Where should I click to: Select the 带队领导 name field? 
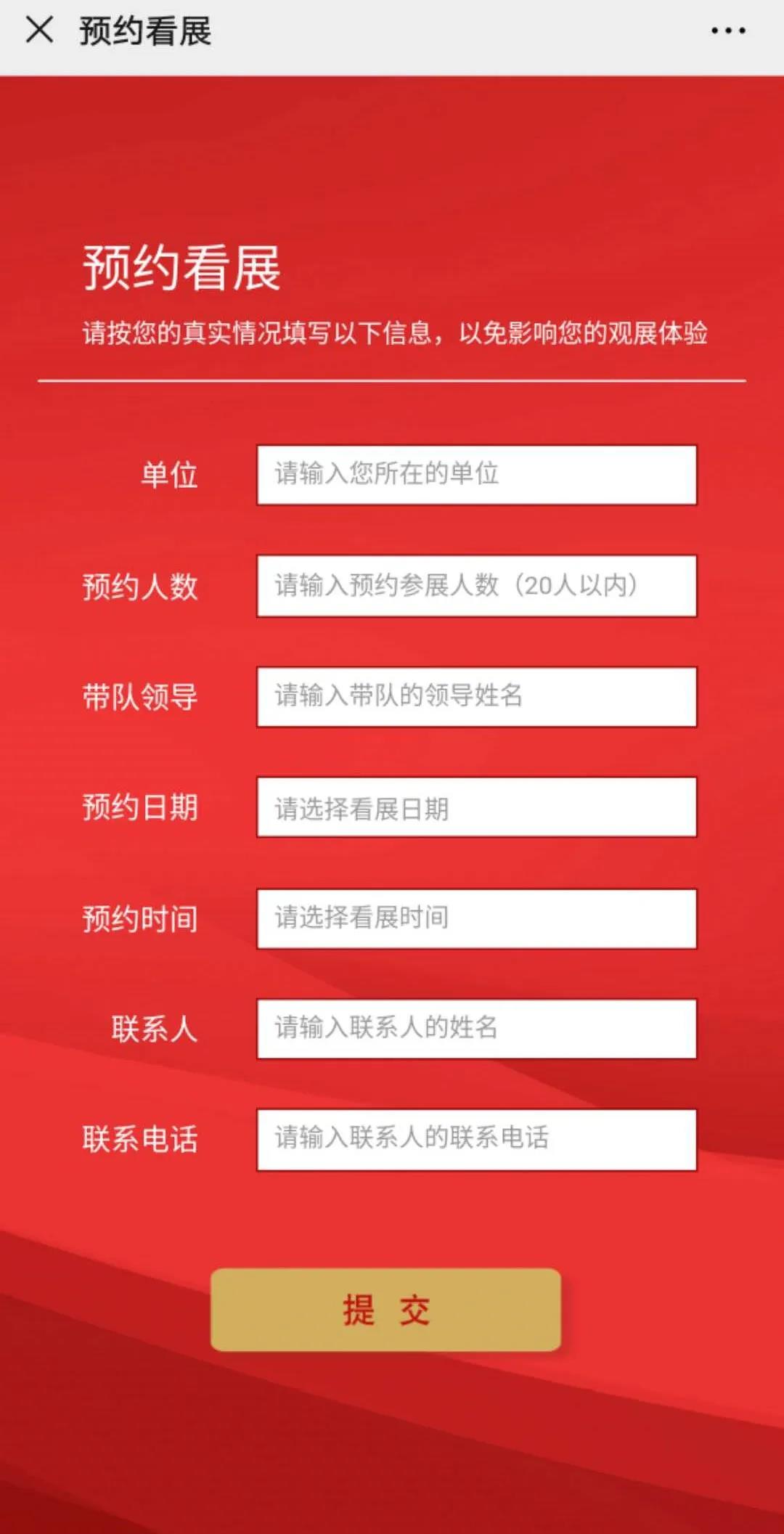(x=476, y=696)
